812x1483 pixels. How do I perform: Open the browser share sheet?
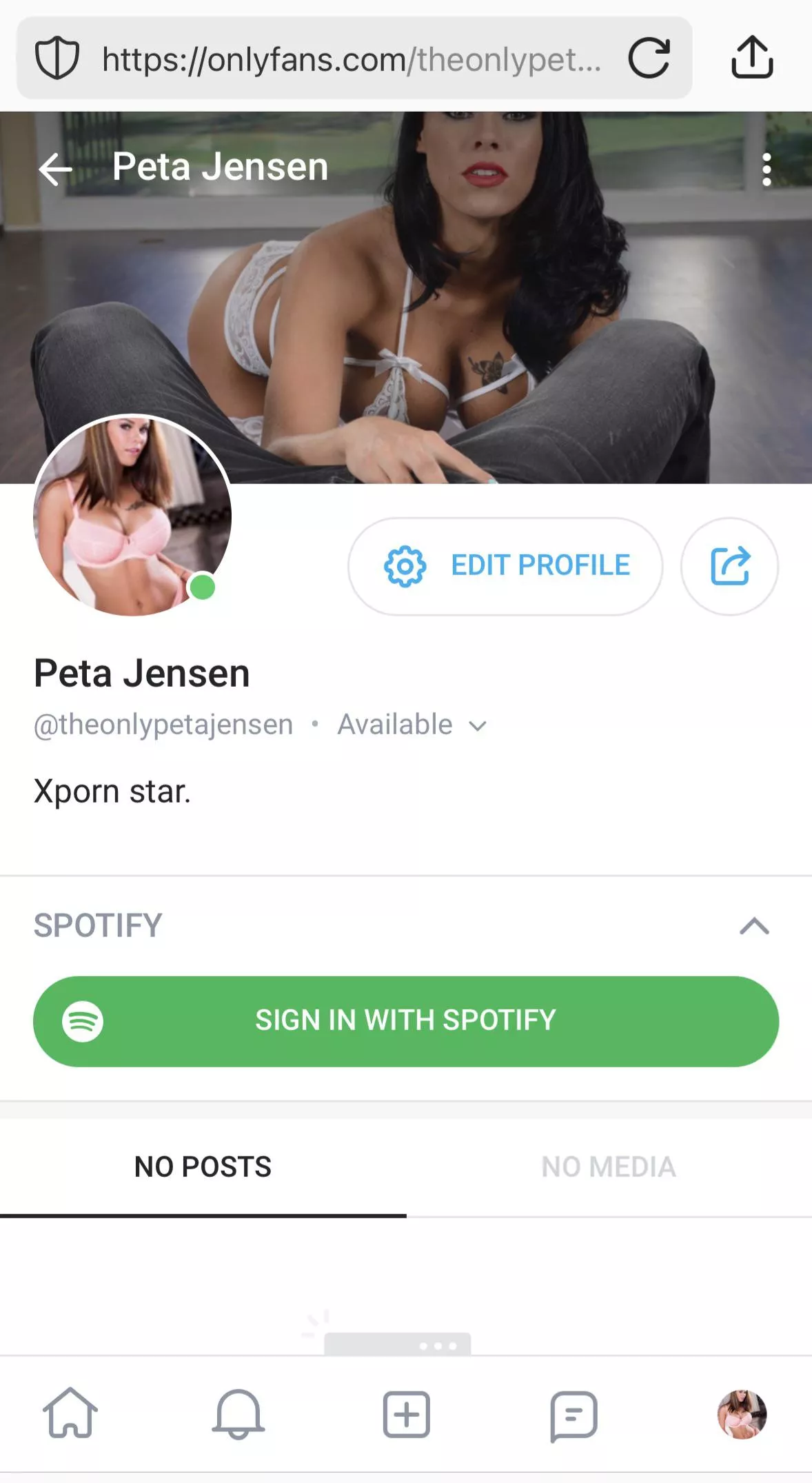tap(752, 58)
